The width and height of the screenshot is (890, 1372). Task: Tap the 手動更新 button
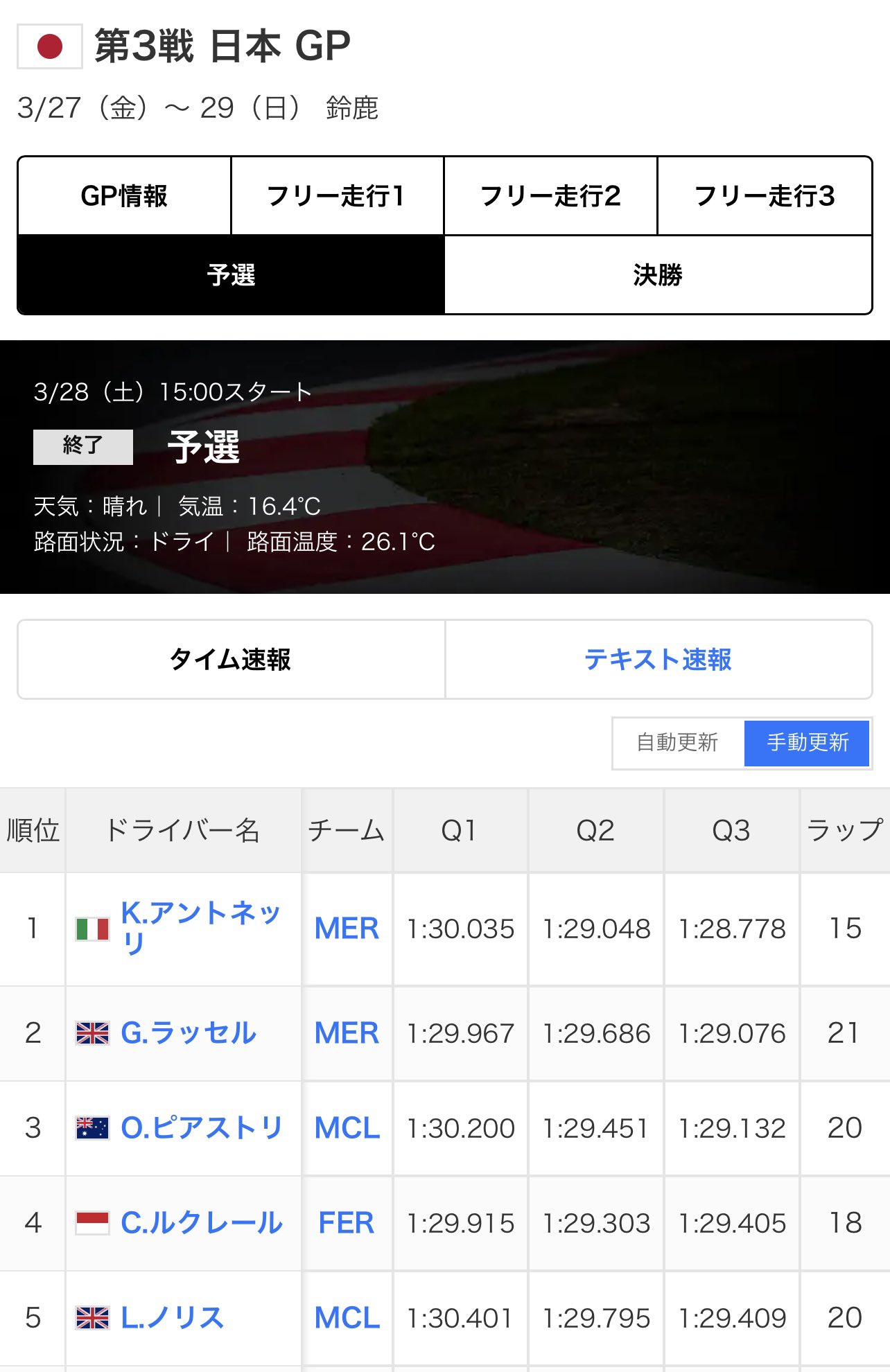(x=807, y=743)
